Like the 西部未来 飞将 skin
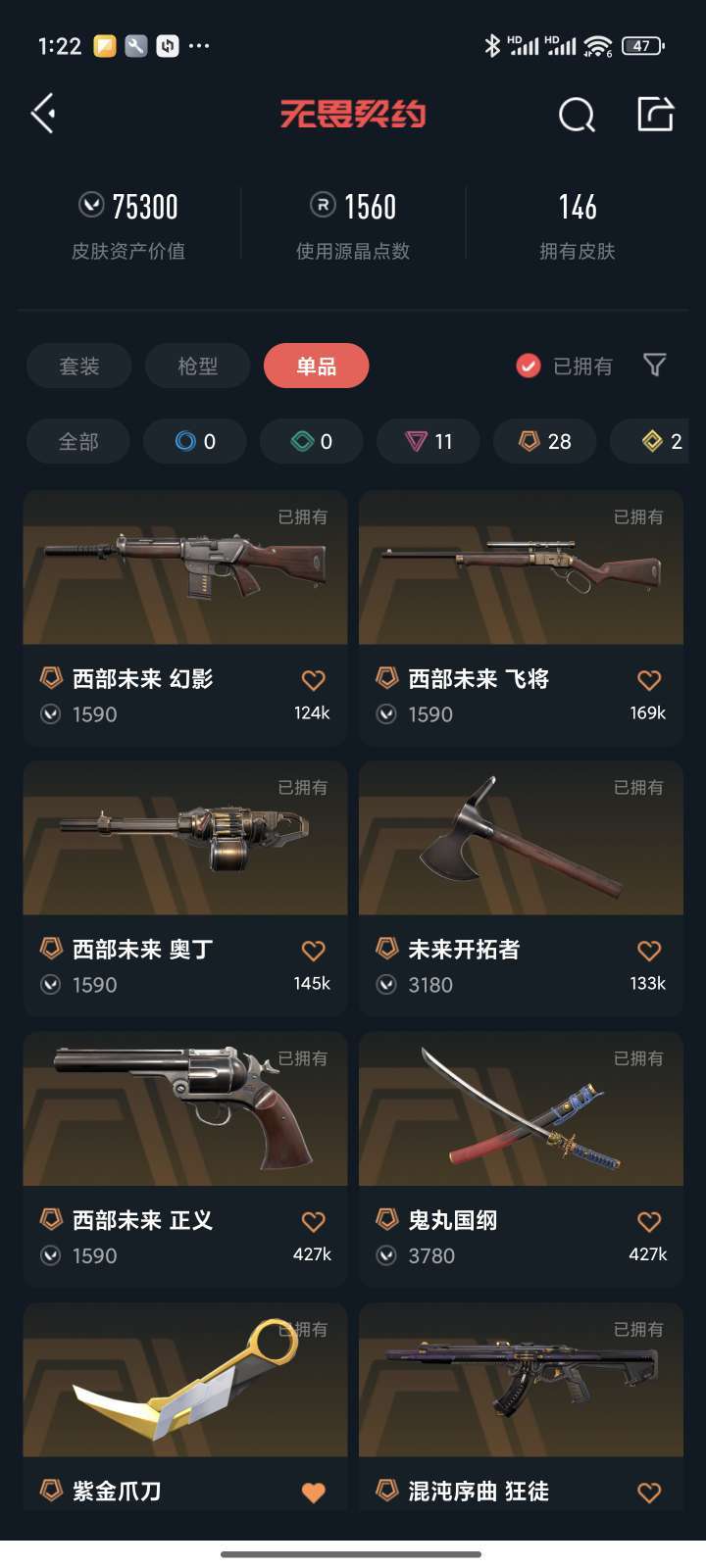 649,679
